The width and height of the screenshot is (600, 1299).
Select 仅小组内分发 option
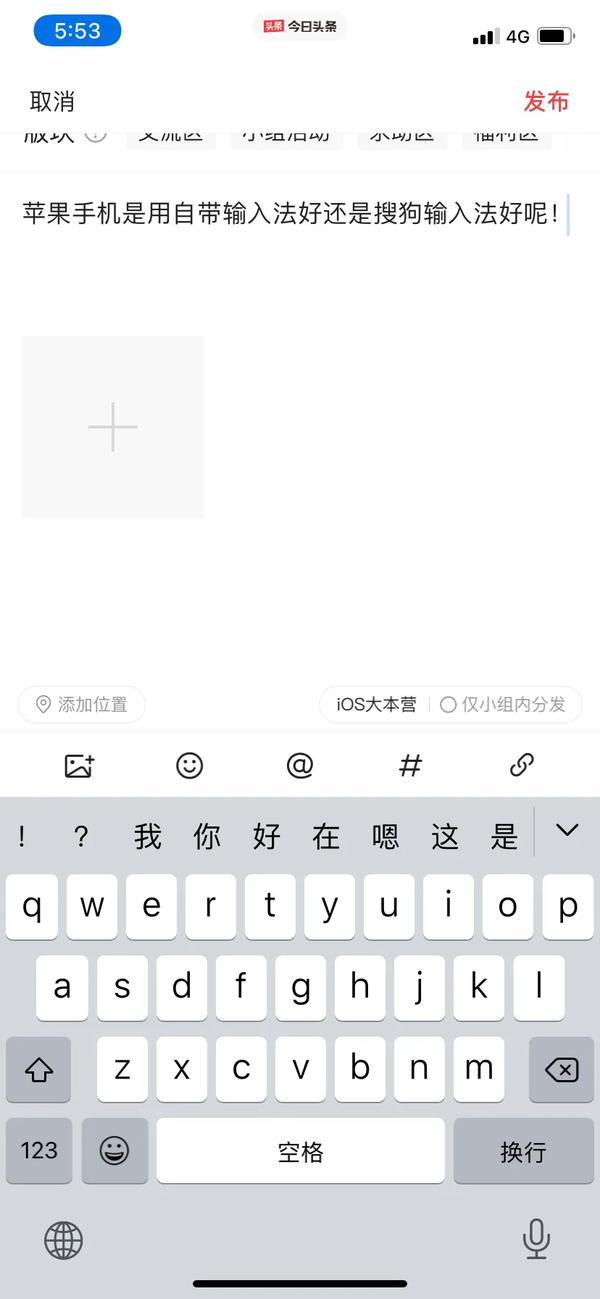[503, 705]
